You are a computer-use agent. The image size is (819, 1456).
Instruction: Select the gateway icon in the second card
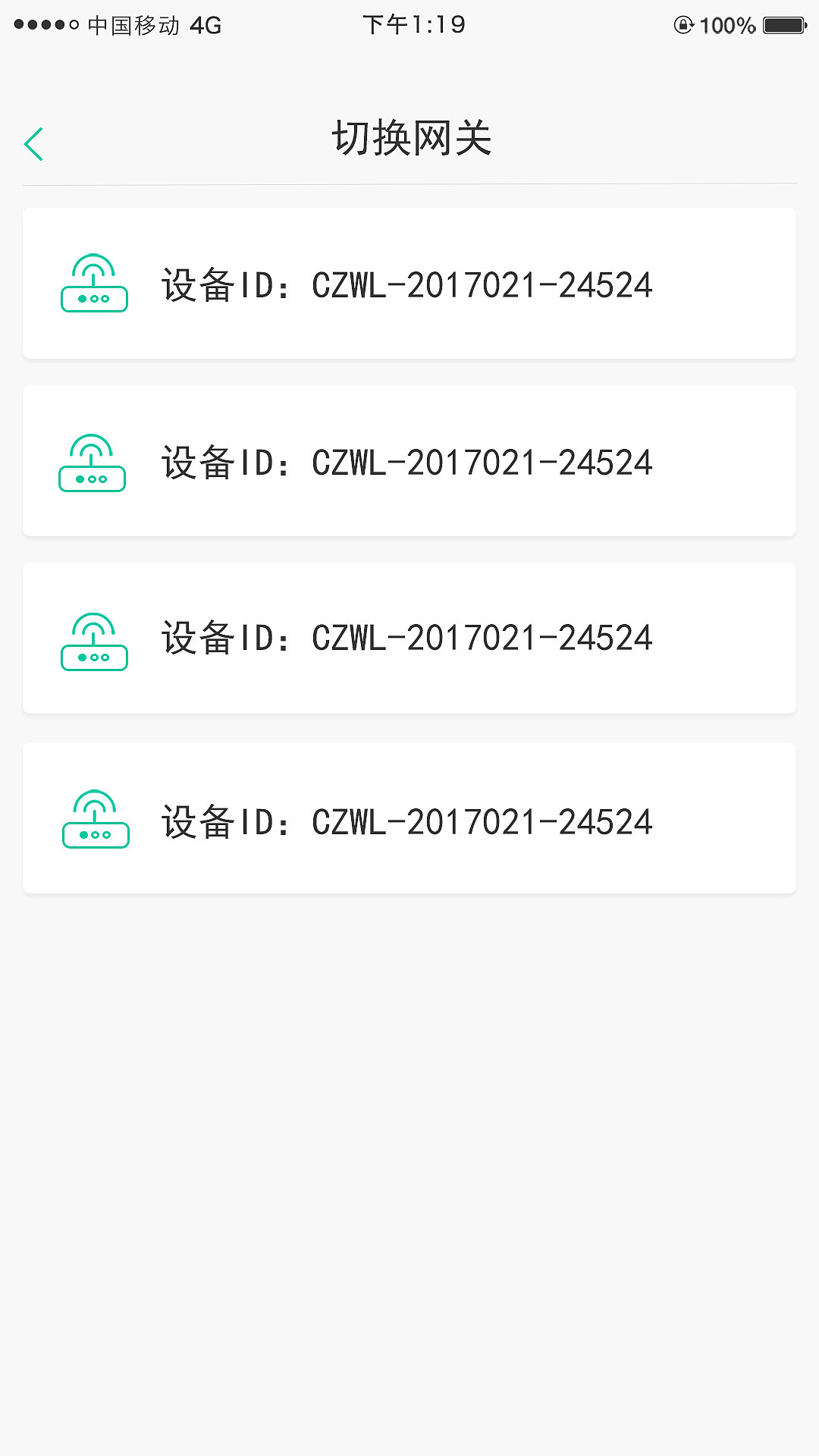coord(93,461)
